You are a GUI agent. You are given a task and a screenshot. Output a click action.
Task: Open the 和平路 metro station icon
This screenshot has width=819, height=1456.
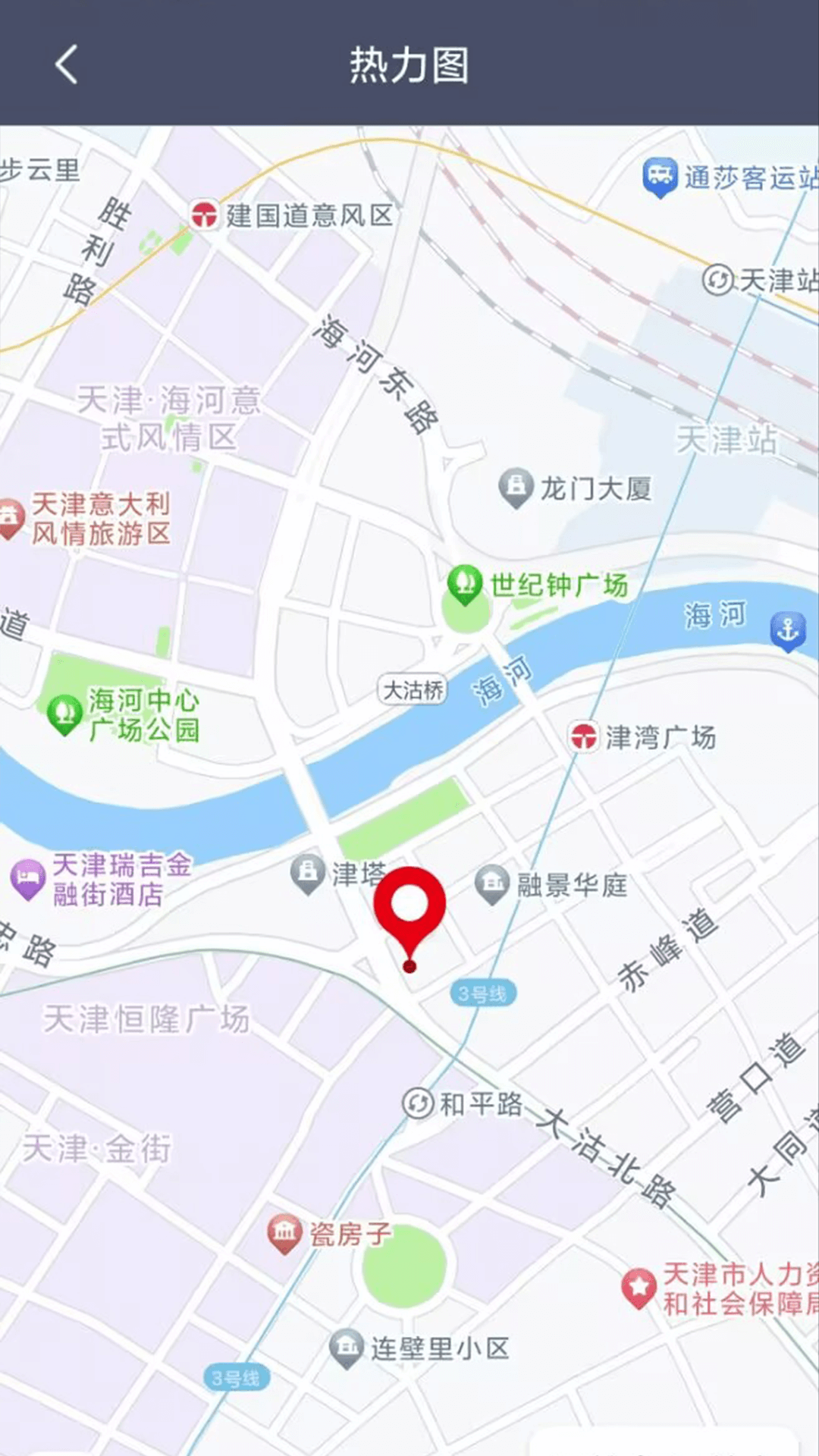[416, 1104]
